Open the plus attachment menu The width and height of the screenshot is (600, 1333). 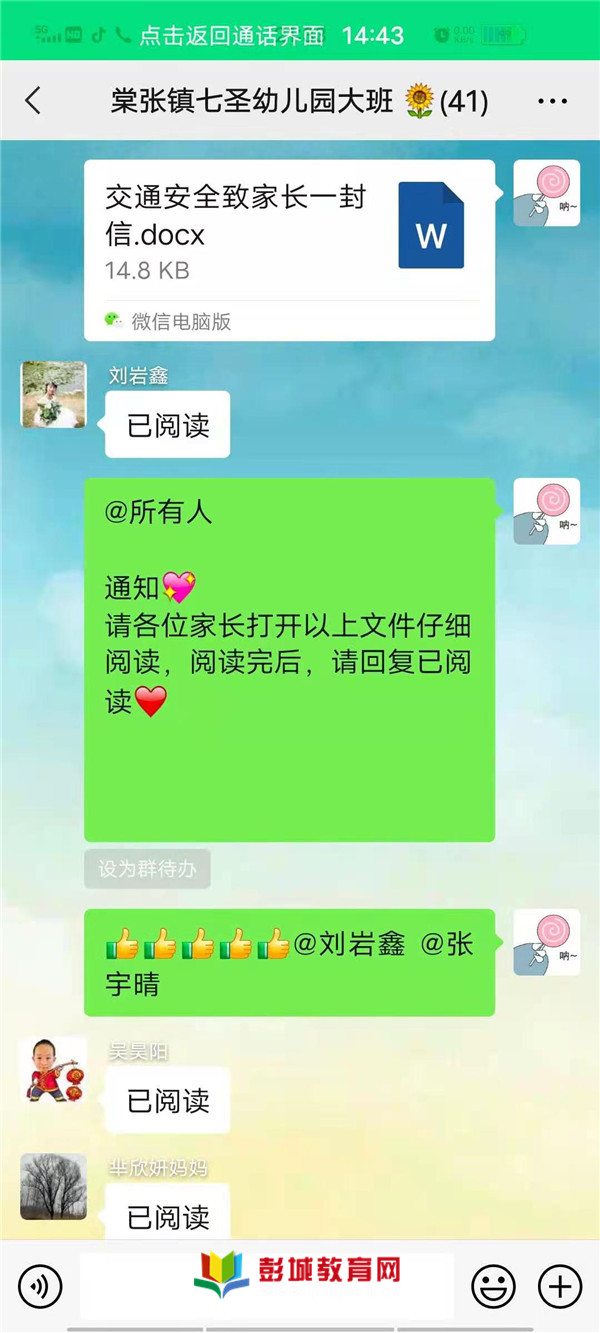point(560,1285)
